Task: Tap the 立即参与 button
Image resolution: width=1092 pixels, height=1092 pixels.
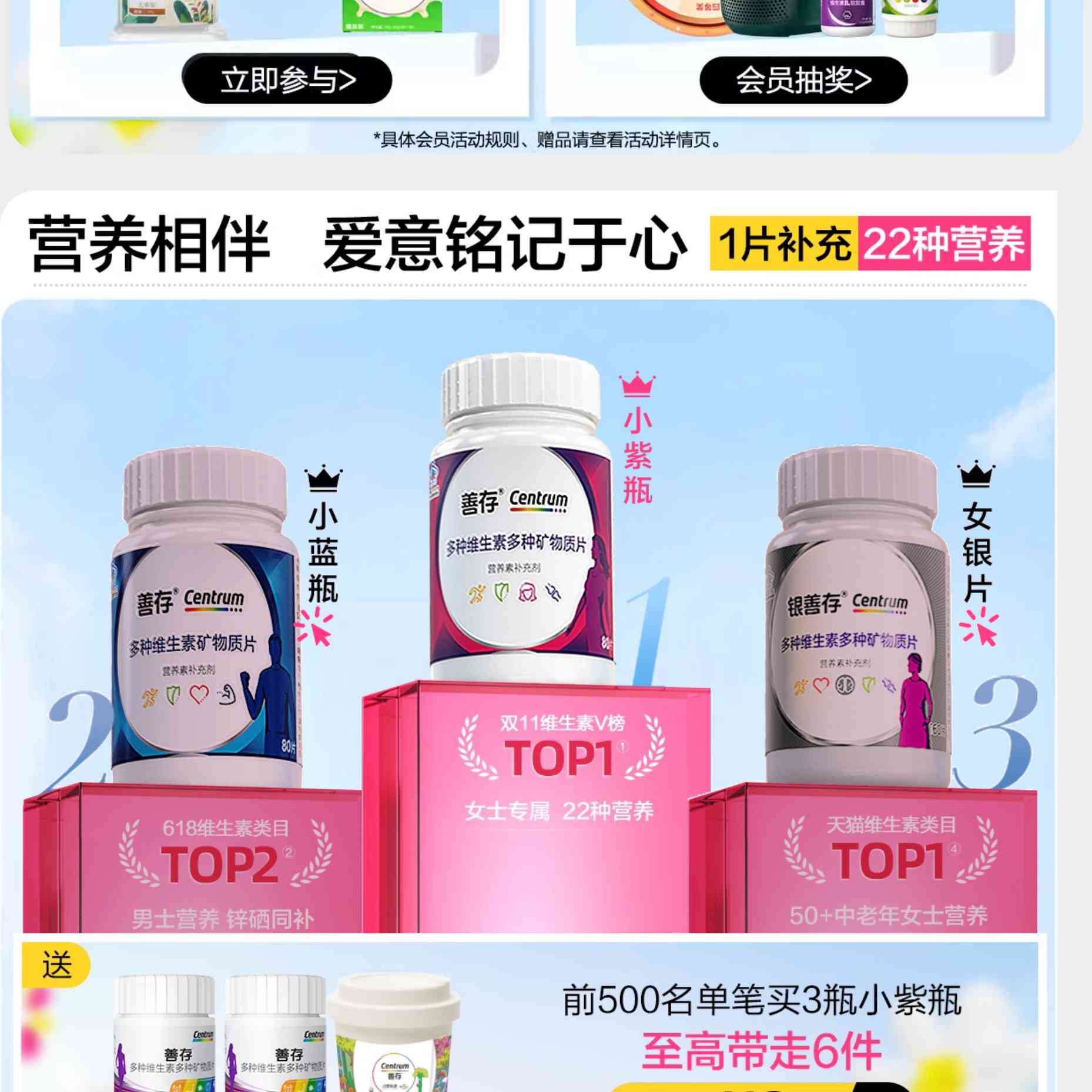Action: coord(287,80)
